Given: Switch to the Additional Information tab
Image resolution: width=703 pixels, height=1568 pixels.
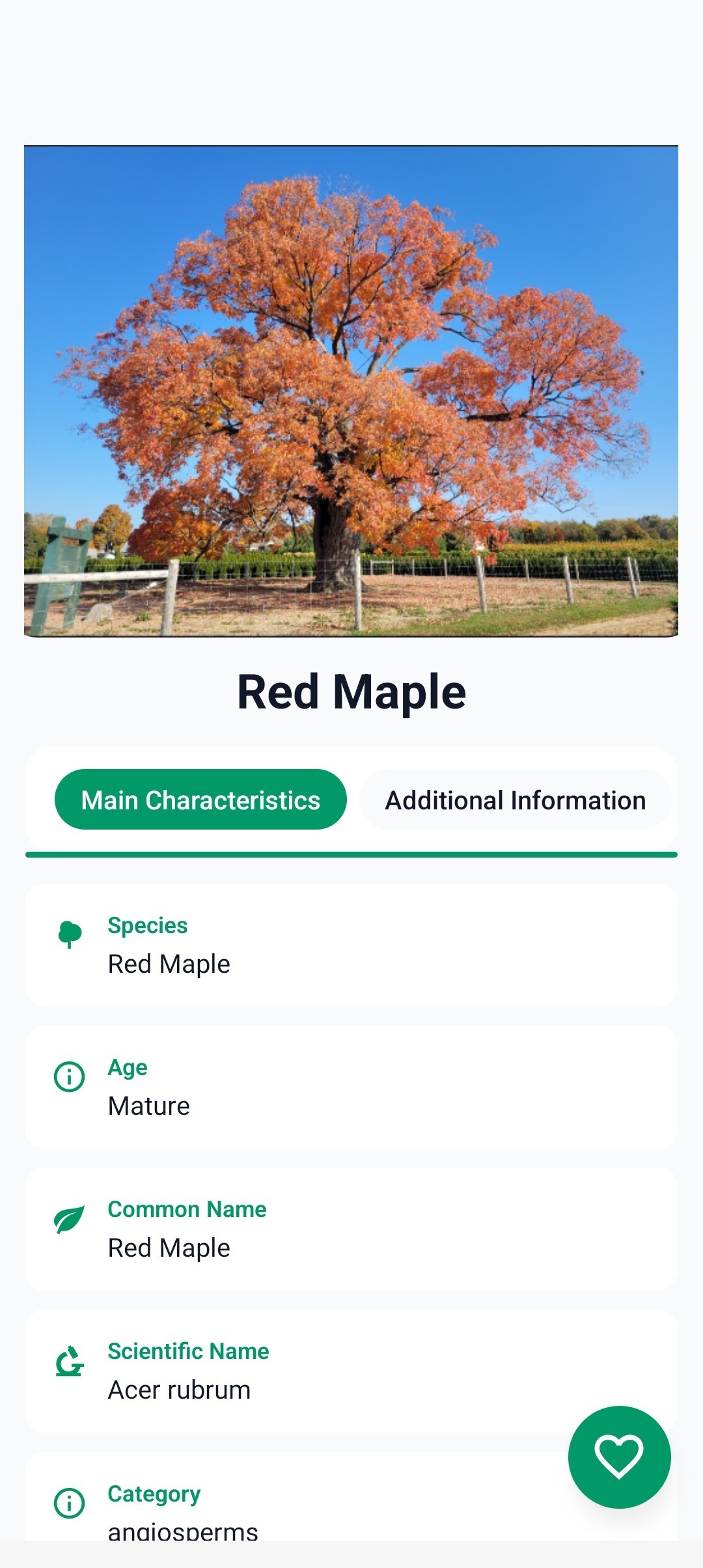Looking at the screenshot, I should [x=515, y=799].
